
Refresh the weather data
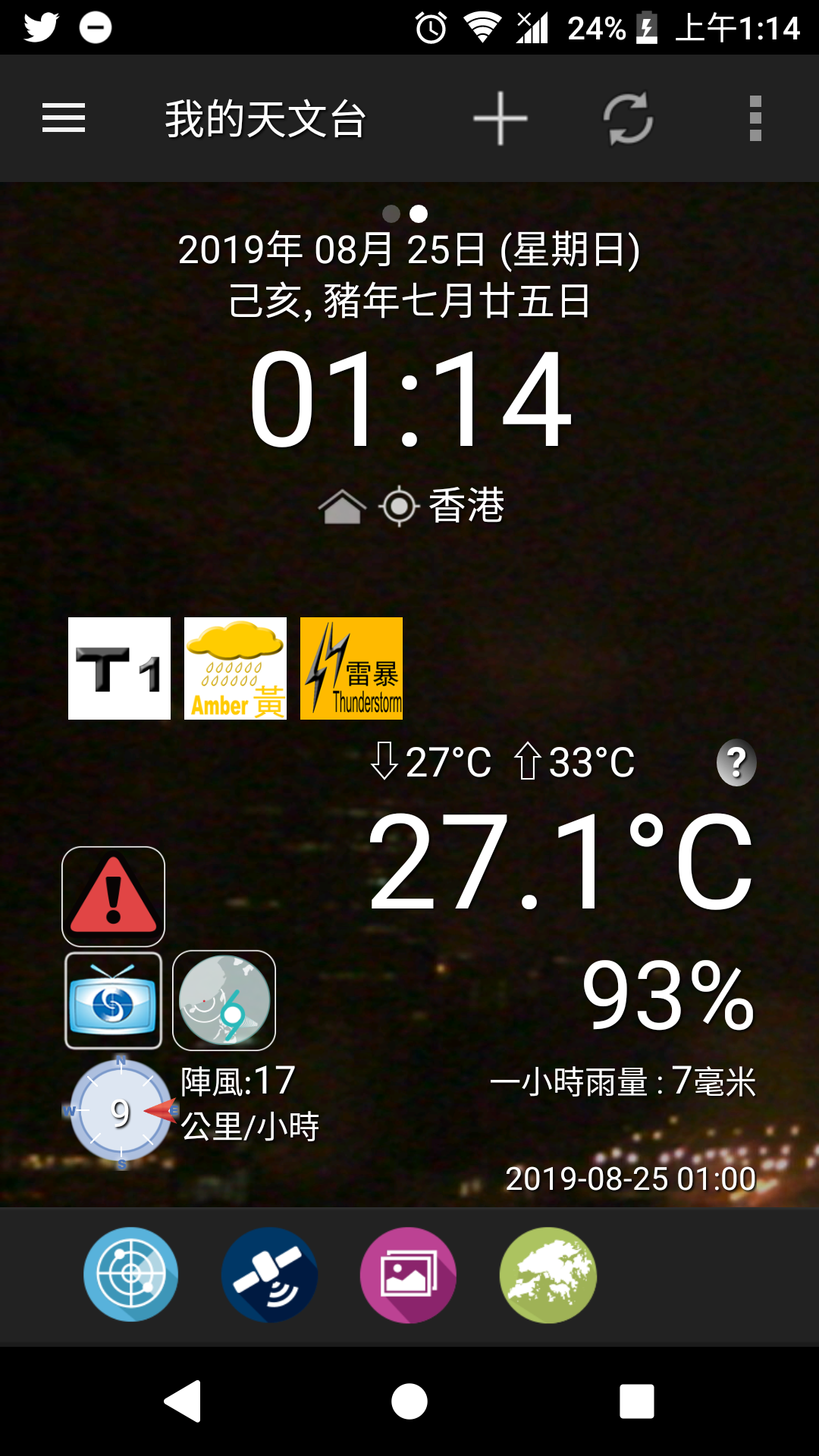pos(629,118)
